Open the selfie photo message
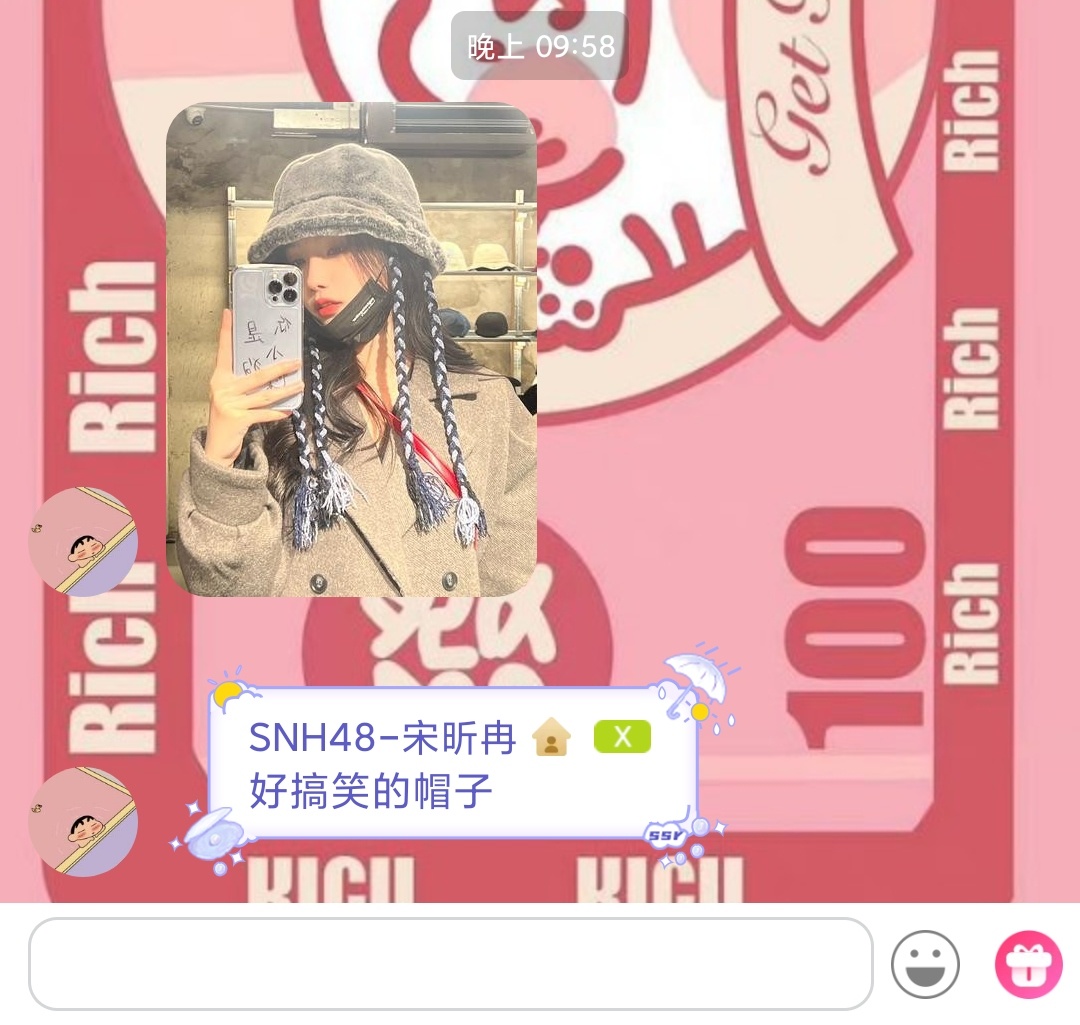Viewport: 1080px width, 1025px height. (x=351, y=350)
